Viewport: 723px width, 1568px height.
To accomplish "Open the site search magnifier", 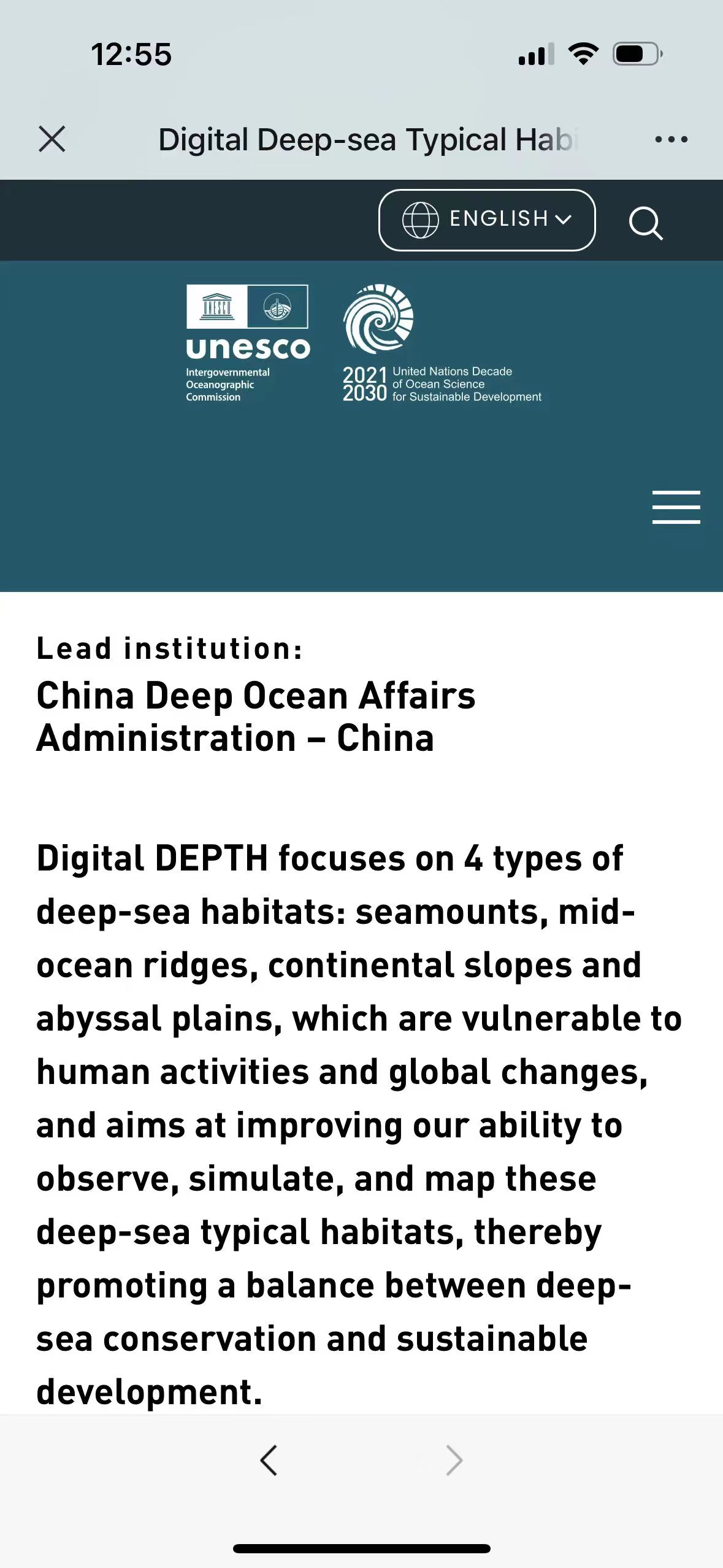I will point(646,223).
